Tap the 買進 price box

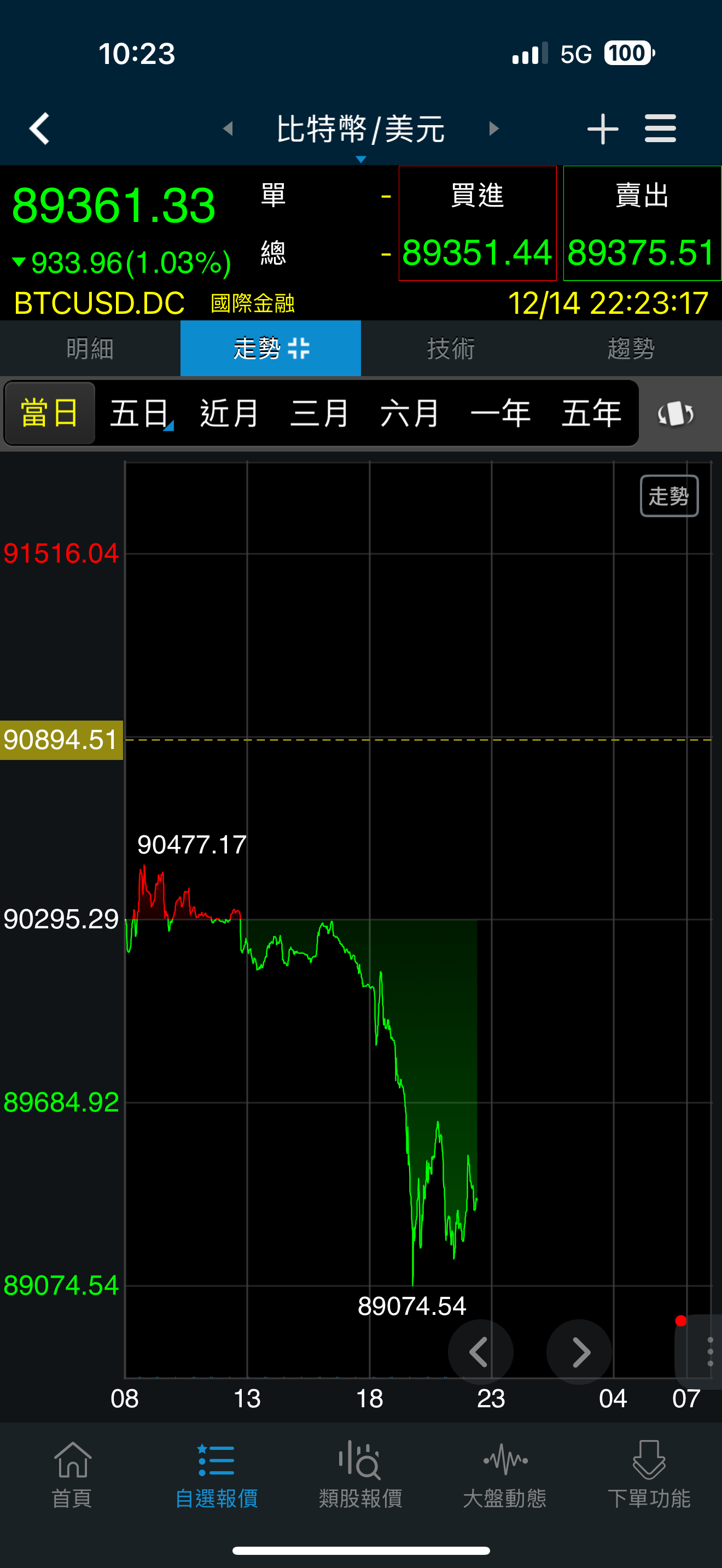pyautogui.click(x=478, y=224)
